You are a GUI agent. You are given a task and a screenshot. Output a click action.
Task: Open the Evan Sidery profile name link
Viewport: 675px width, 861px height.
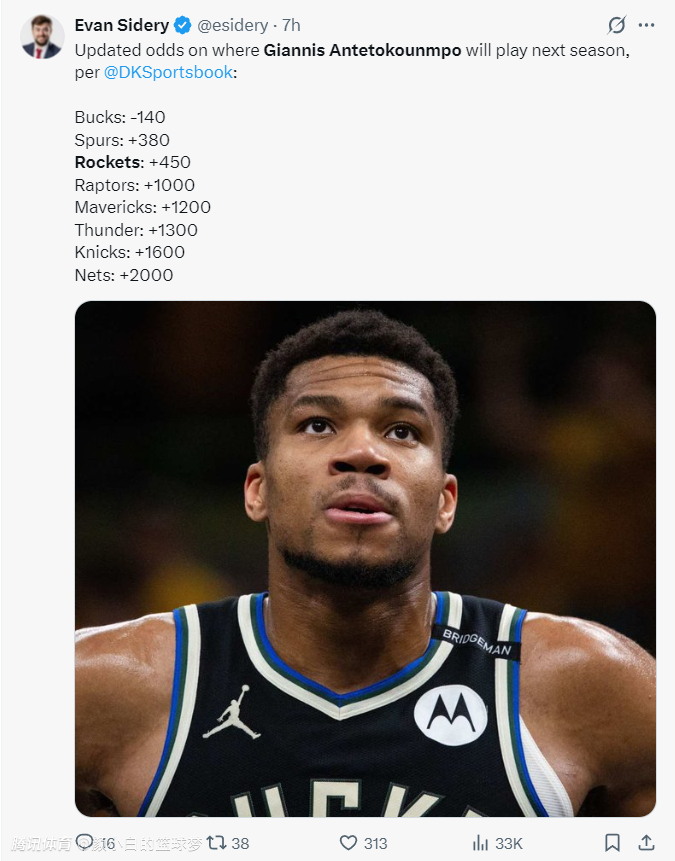tap(121, 25)
